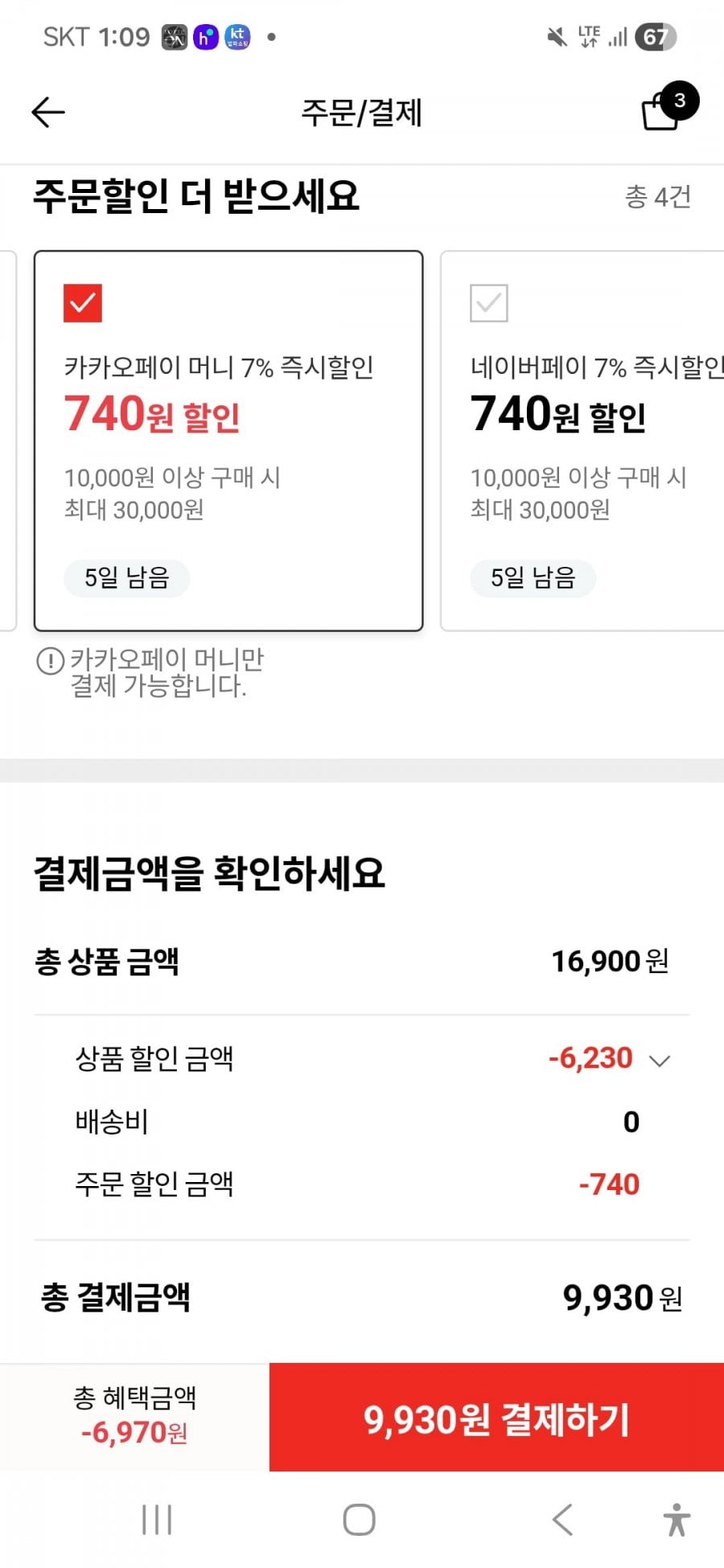724x1568 pixels.
Task: Select the NaverPay 7% discount checkbox
Action: point(489,303)
